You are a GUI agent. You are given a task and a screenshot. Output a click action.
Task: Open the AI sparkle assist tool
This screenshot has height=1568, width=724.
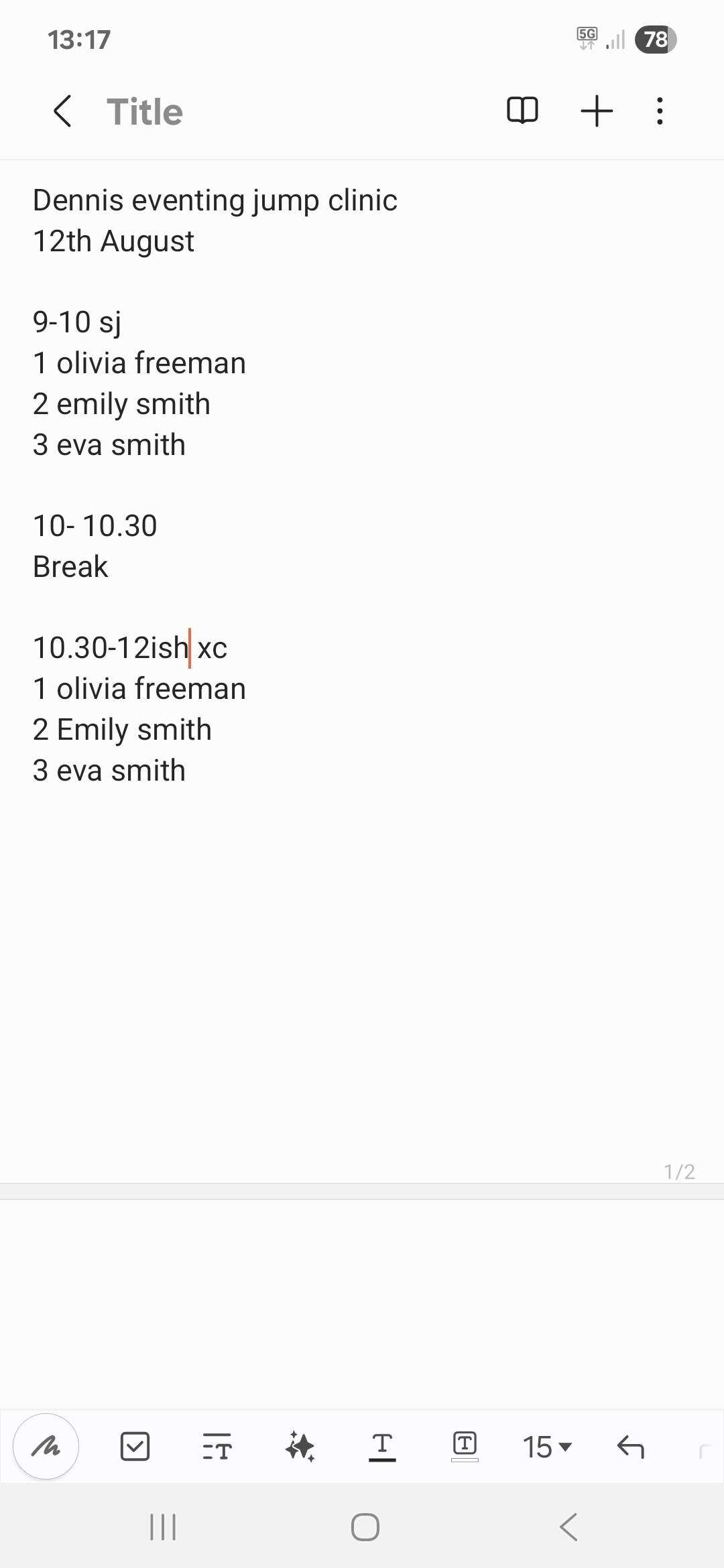[300, 1446]
